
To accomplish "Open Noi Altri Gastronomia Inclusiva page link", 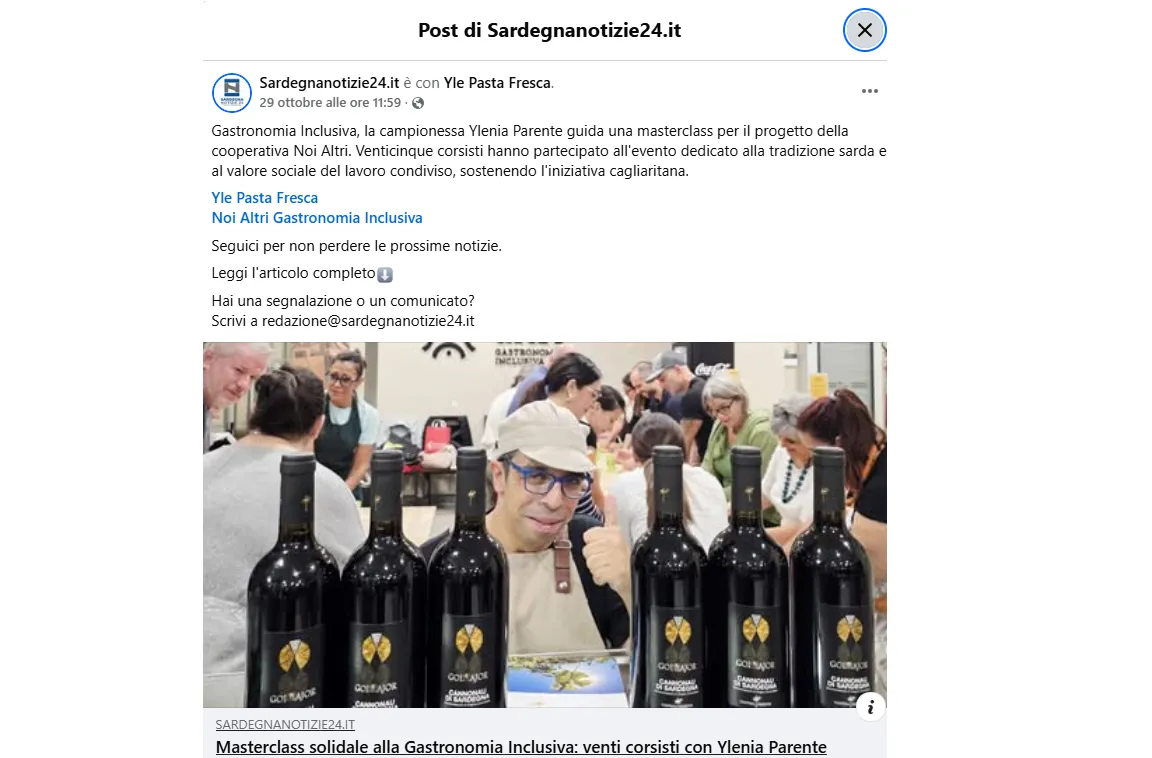I will coord(317,218).
